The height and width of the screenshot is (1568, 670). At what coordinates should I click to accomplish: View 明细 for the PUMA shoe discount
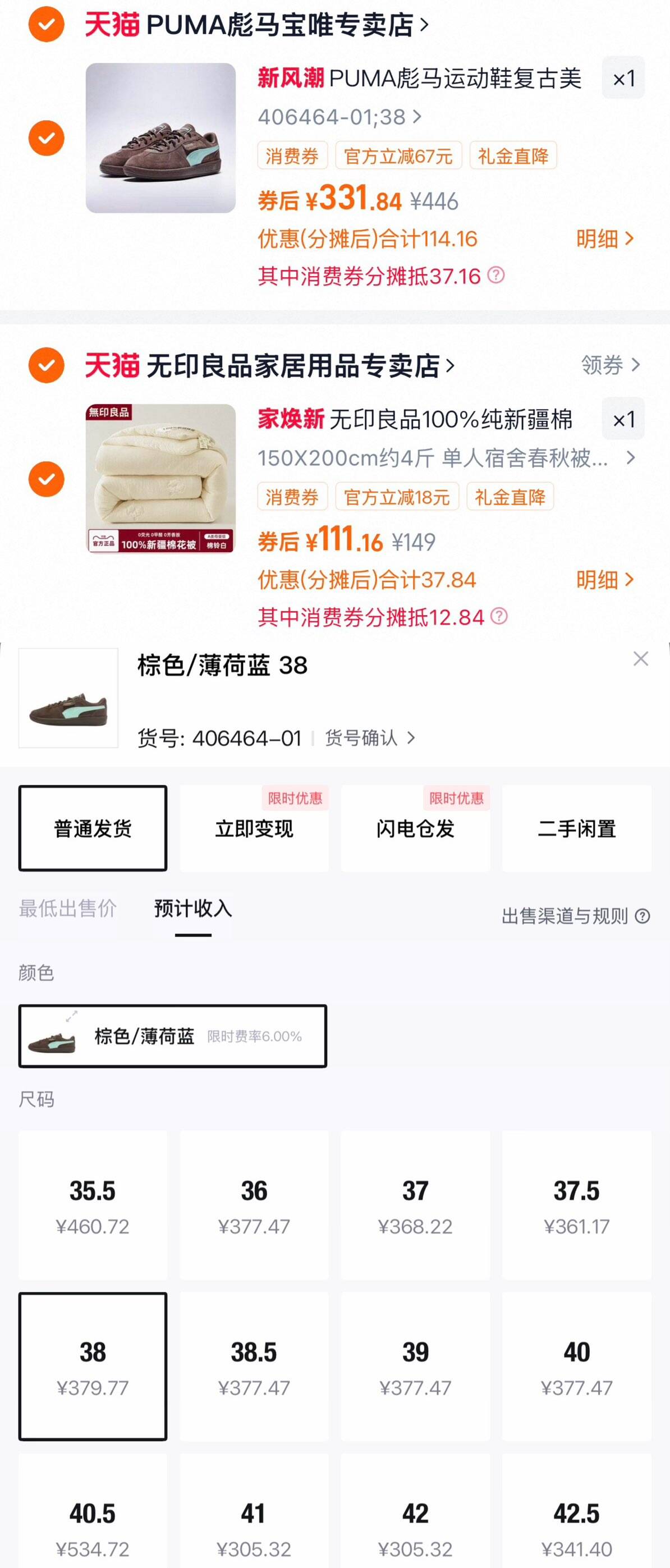(x=604, y=239)
